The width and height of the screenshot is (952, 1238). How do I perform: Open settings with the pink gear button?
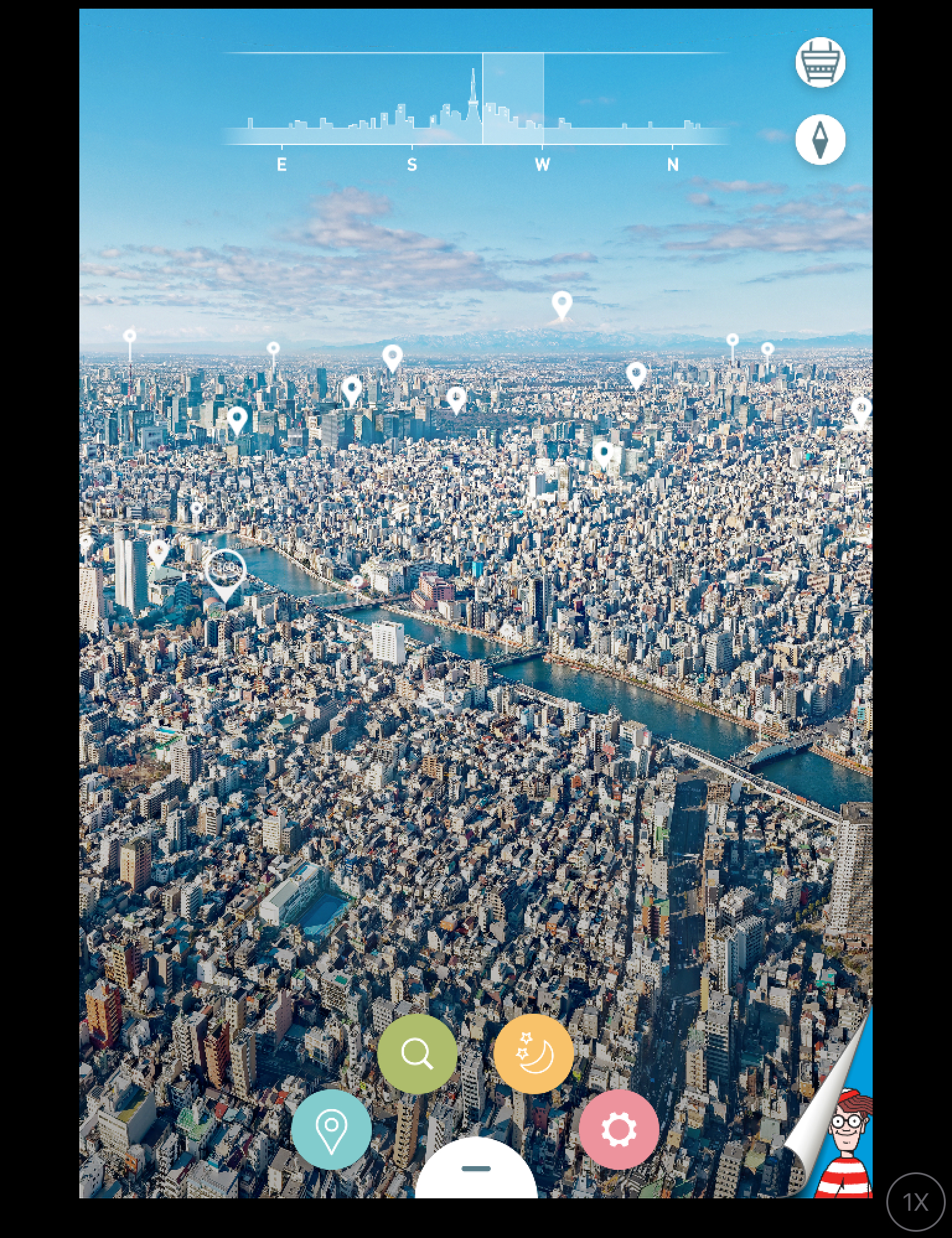[619, 1130]
